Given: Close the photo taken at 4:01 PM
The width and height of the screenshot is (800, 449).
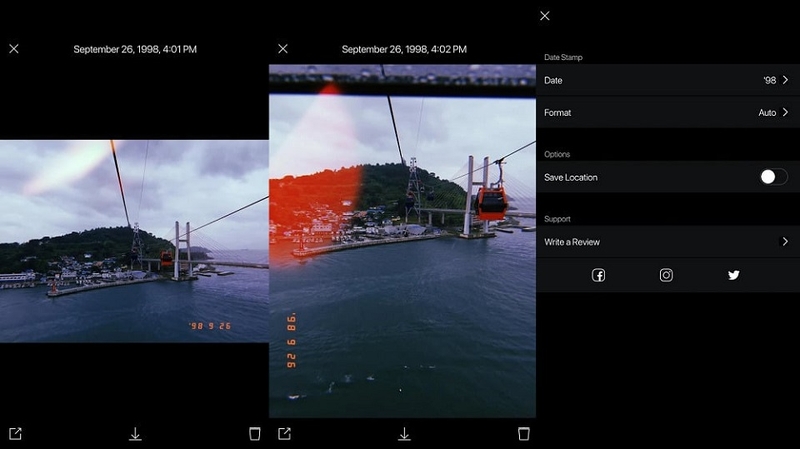Looking at the screenshot, I should coord(14,49).
